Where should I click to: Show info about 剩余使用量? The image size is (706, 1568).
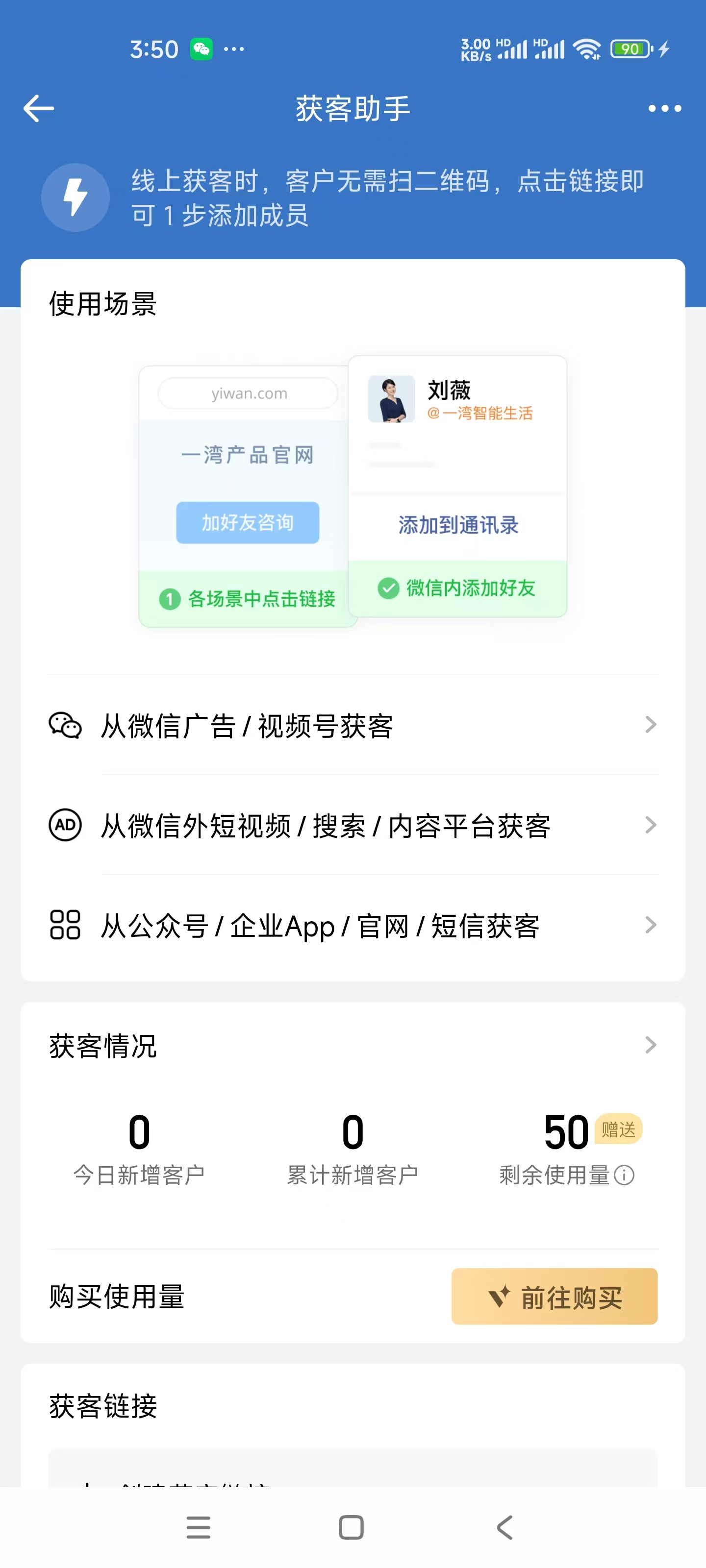[x=625, y=1175]
